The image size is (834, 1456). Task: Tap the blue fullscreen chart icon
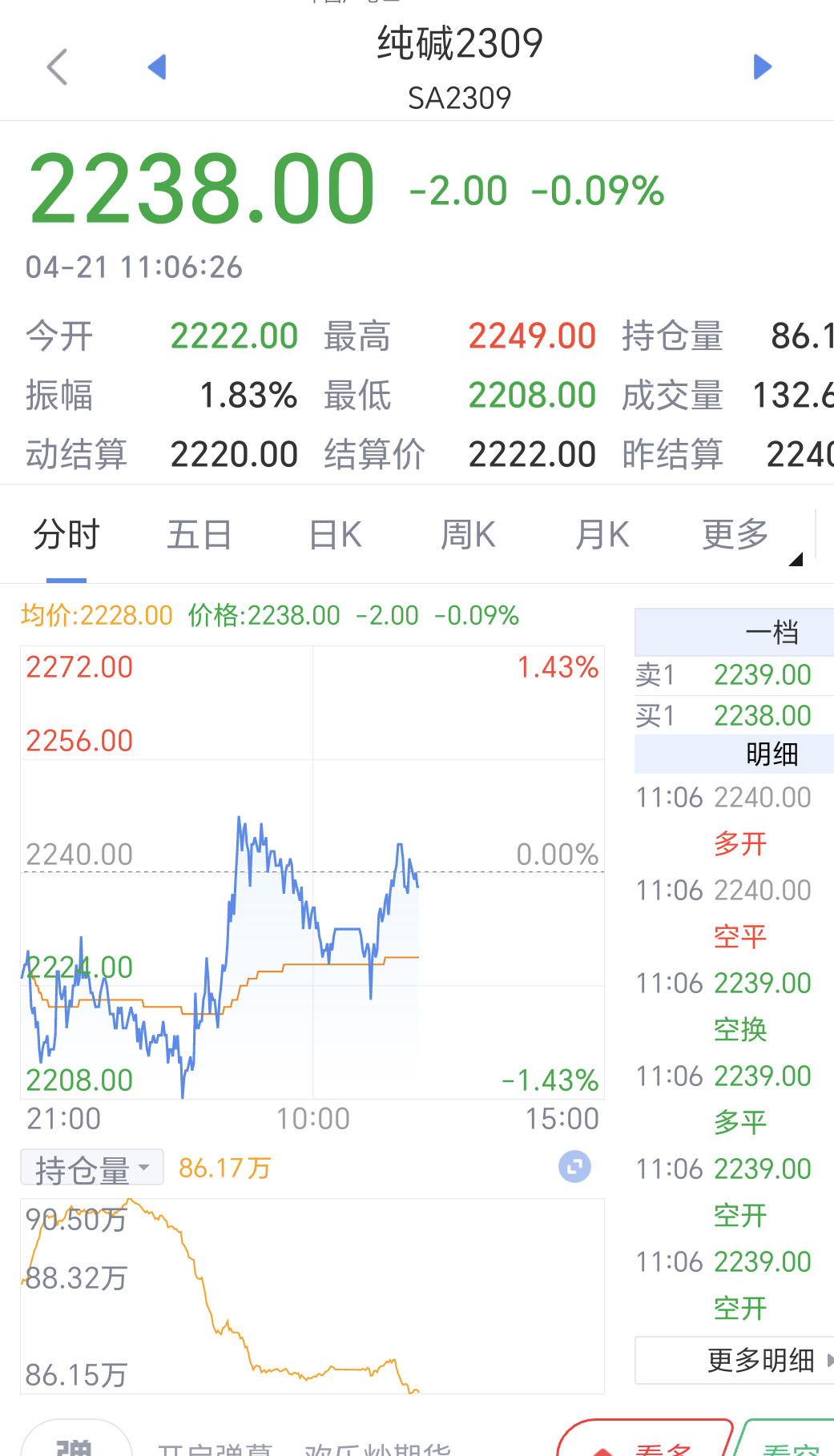tap(574, 1167)
